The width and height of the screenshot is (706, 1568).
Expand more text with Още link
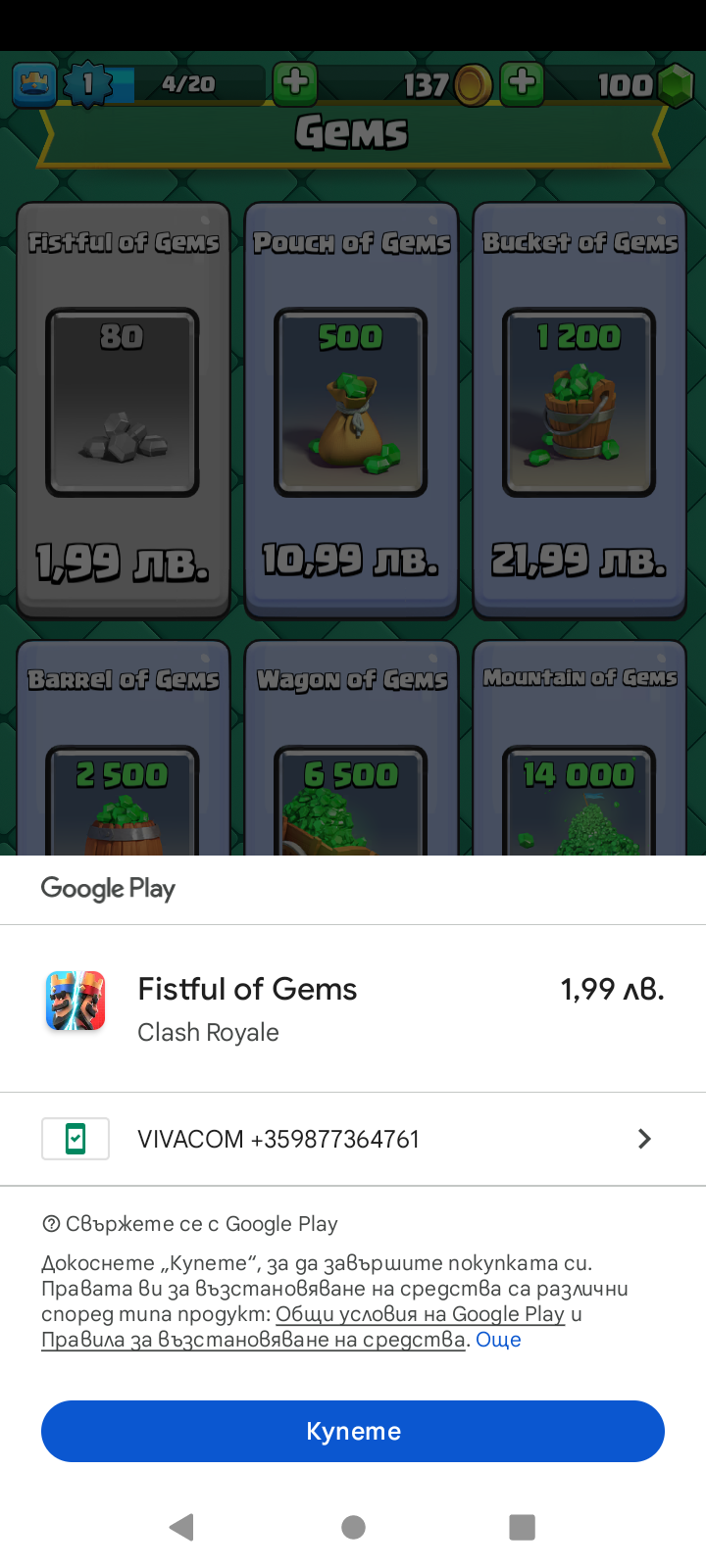click(498, 1340)
